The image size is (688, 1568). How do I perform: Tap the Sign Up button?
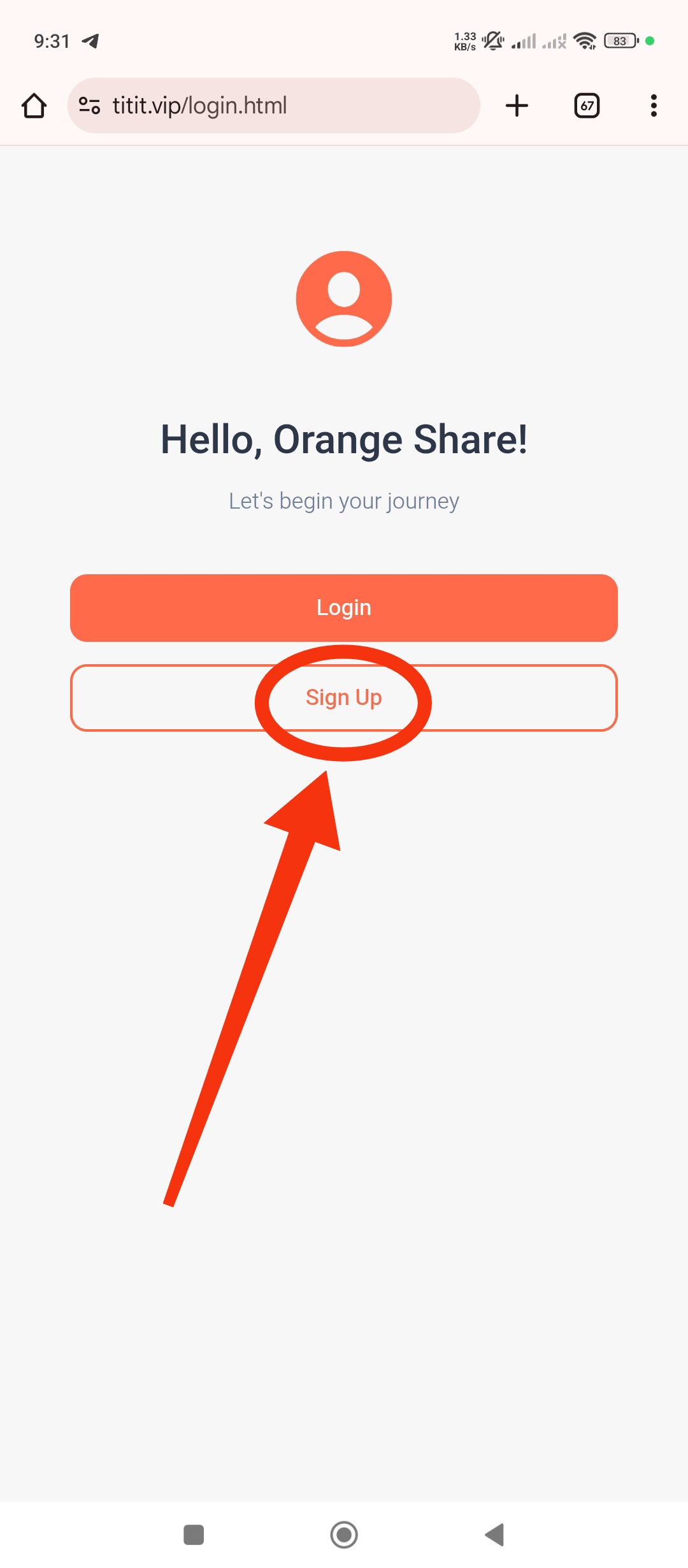[344, 698]
